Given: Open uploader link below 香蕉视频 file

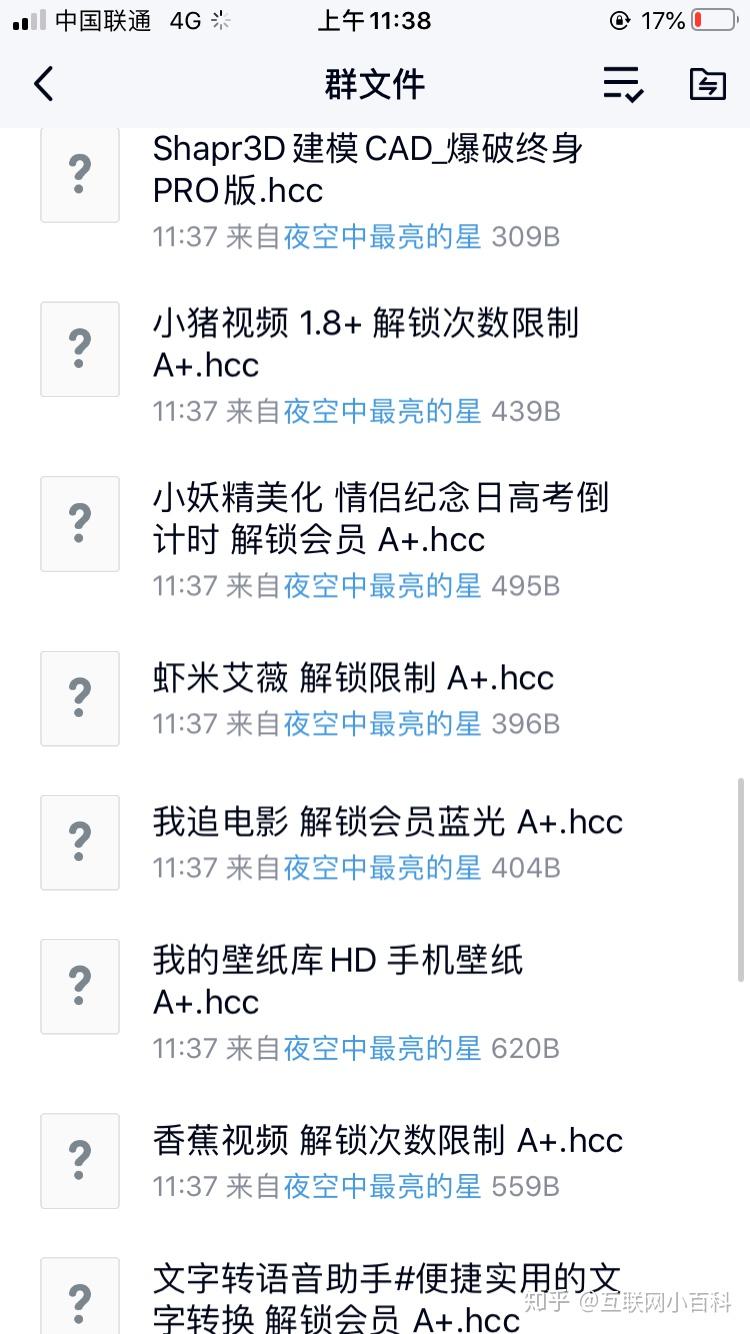Looking at the screenshot, I should click(385, 1187).
